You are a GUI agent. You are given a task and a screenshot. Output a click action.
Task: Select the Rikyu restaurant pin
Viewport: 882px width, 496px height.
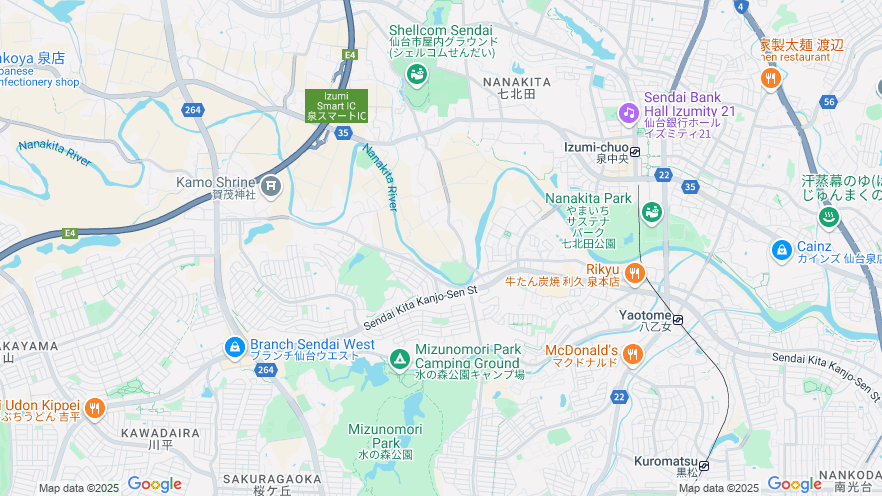(x=634, y=272)
